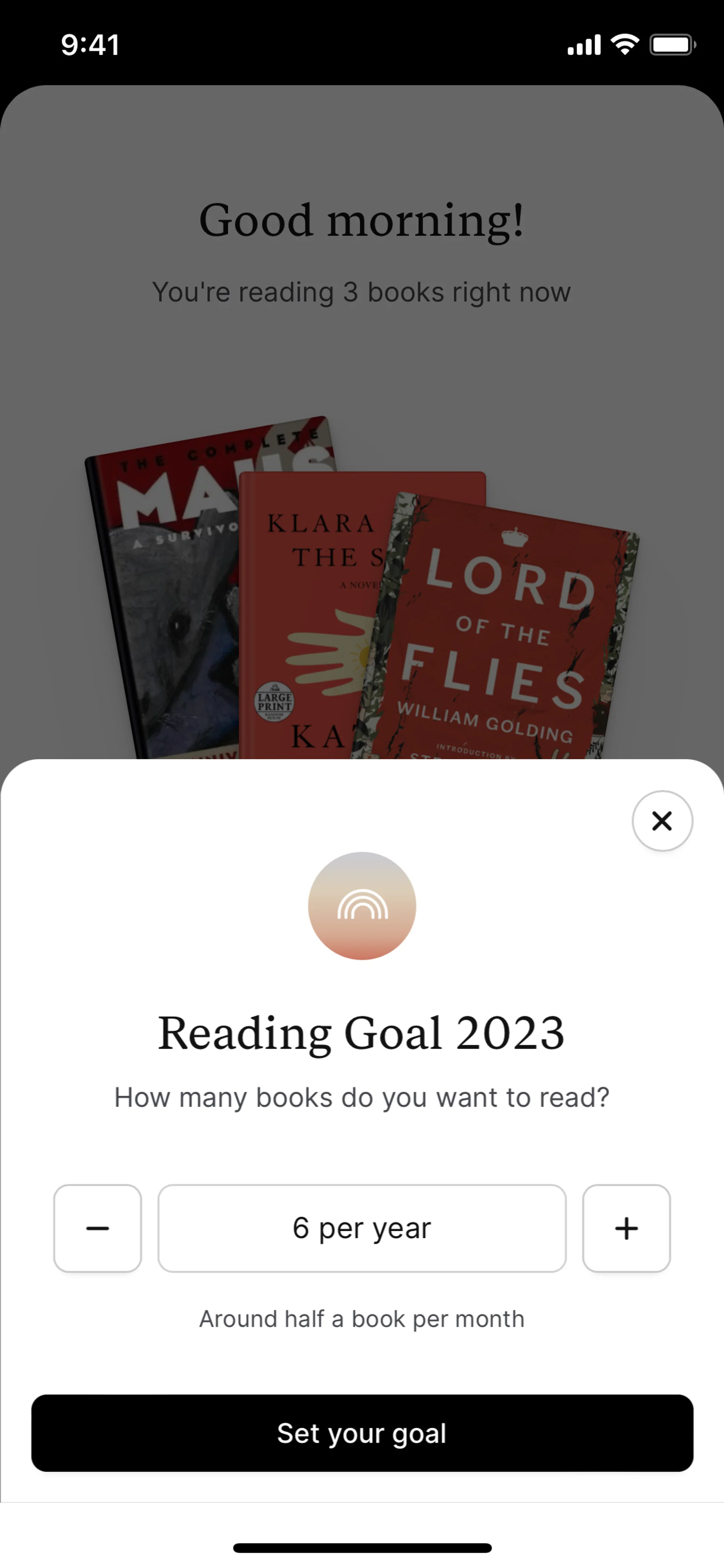The image size is (724, 1568).
Task: Close the Reading Goal 2023 sheet
Action: pyautogui.click(x=661, y=820)
